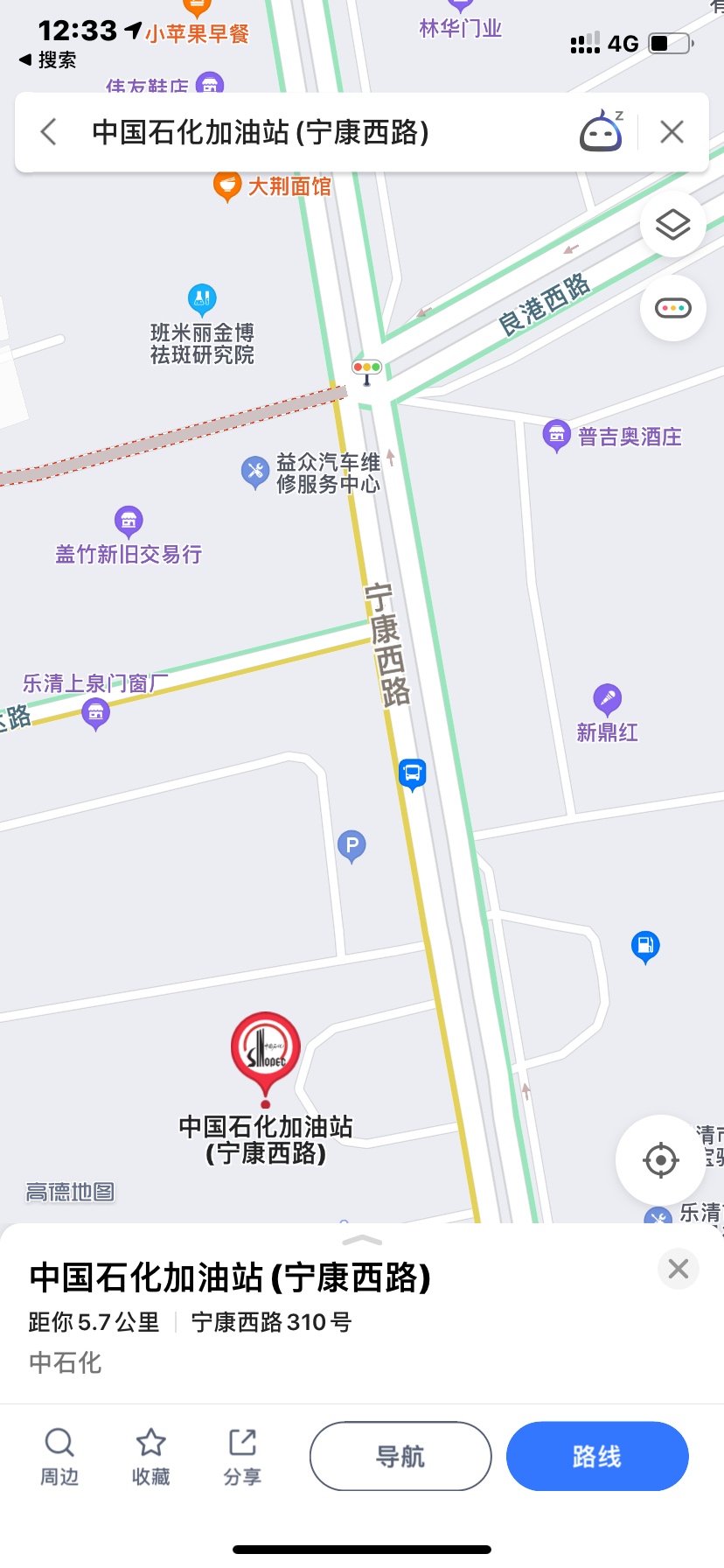Share this location via 分享

242,1457
